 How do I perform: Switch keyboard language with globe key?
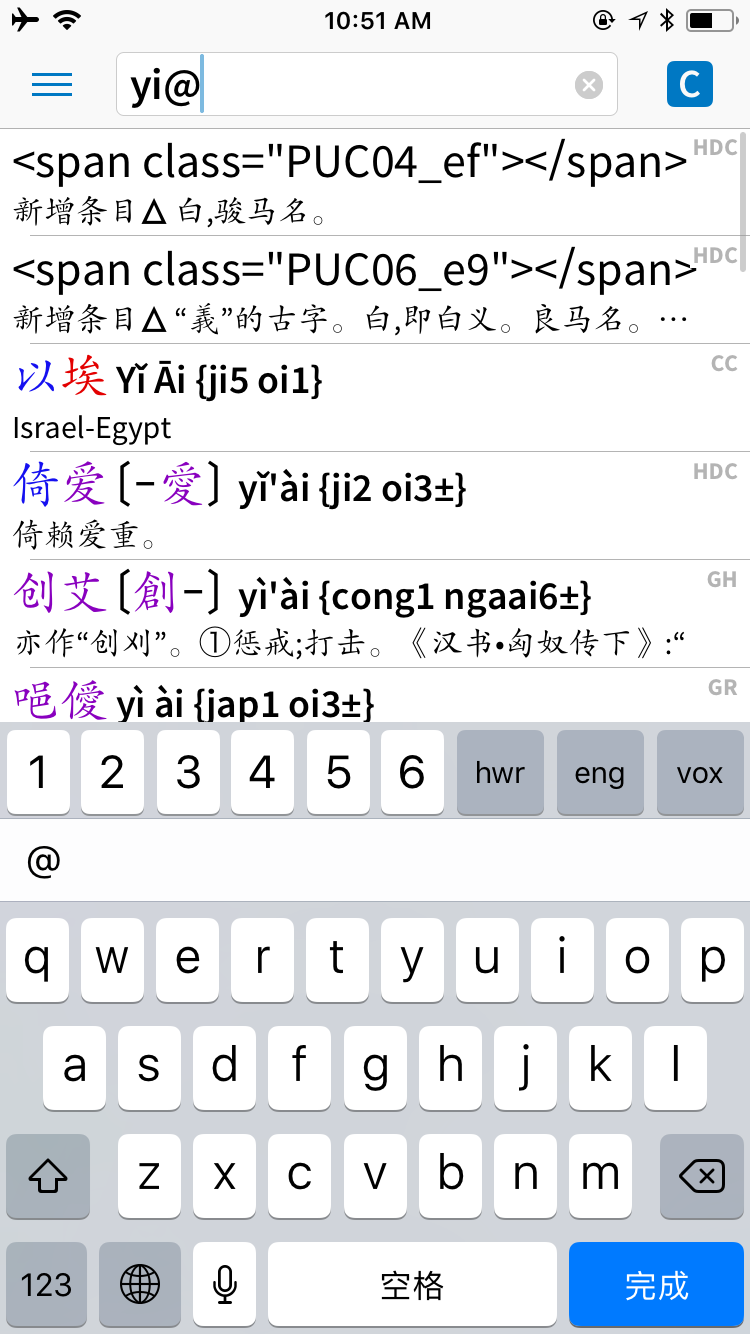140,1285
